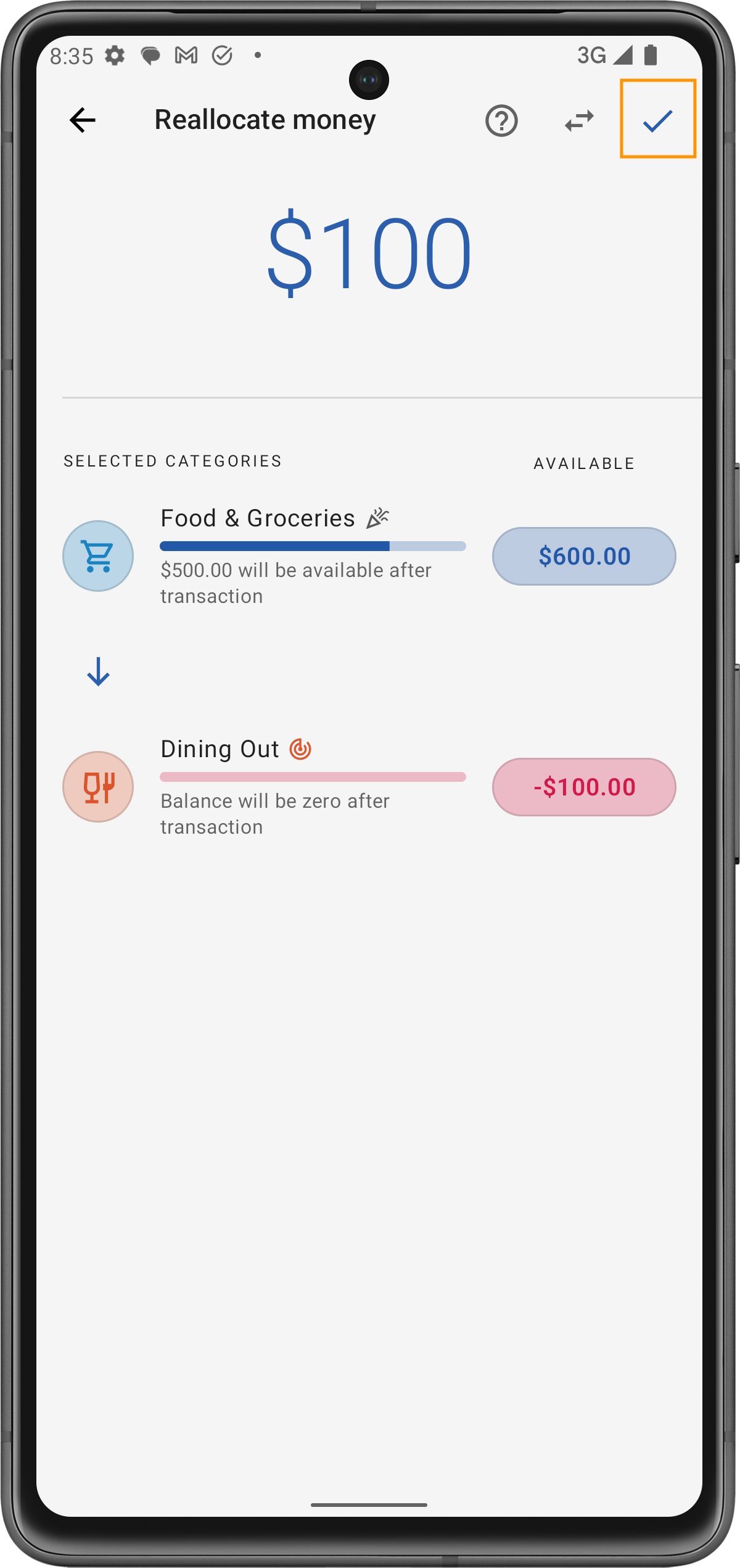Swap the source and destination categories
The image size is (740, 1568).
[x=579, y=121]
